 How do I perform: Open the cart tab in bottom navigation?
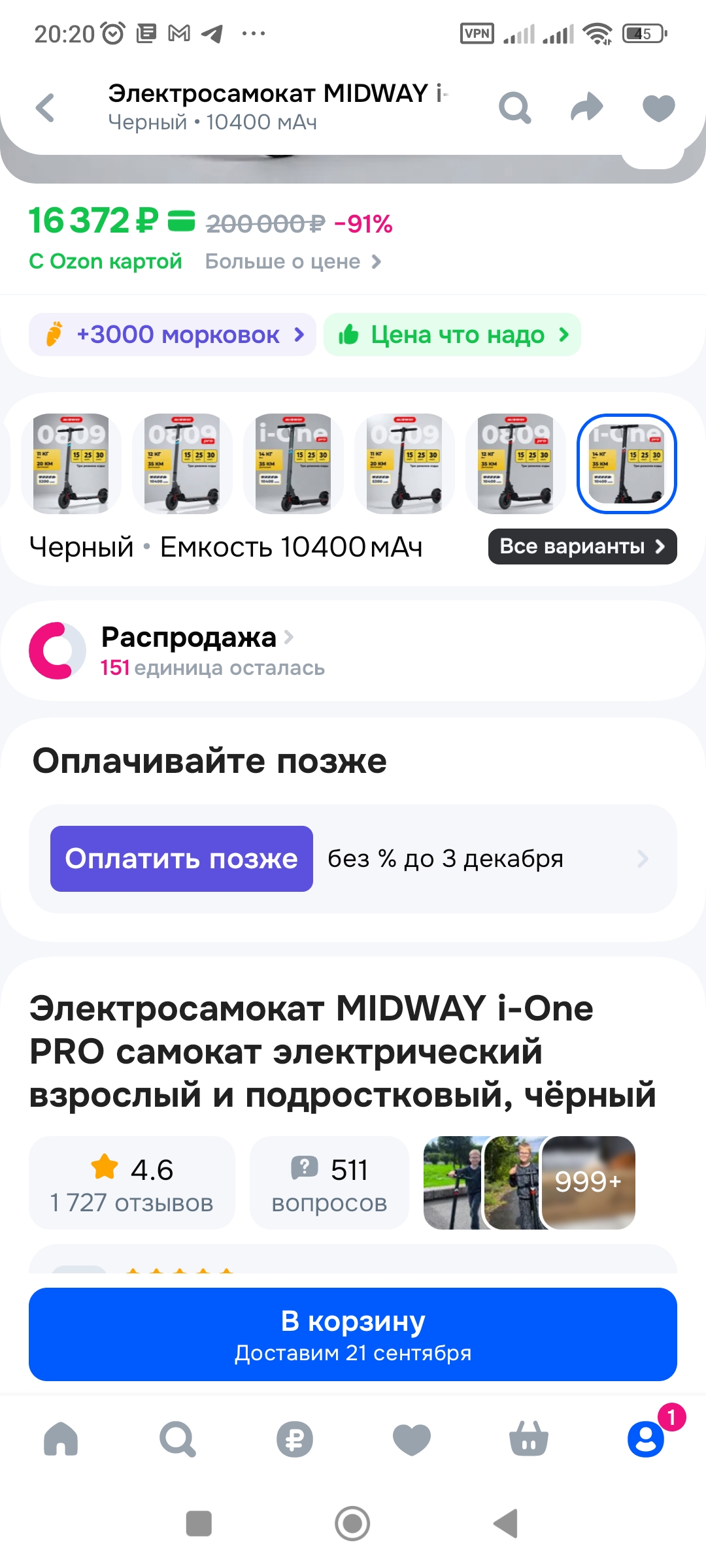[x=529, y=1439]
